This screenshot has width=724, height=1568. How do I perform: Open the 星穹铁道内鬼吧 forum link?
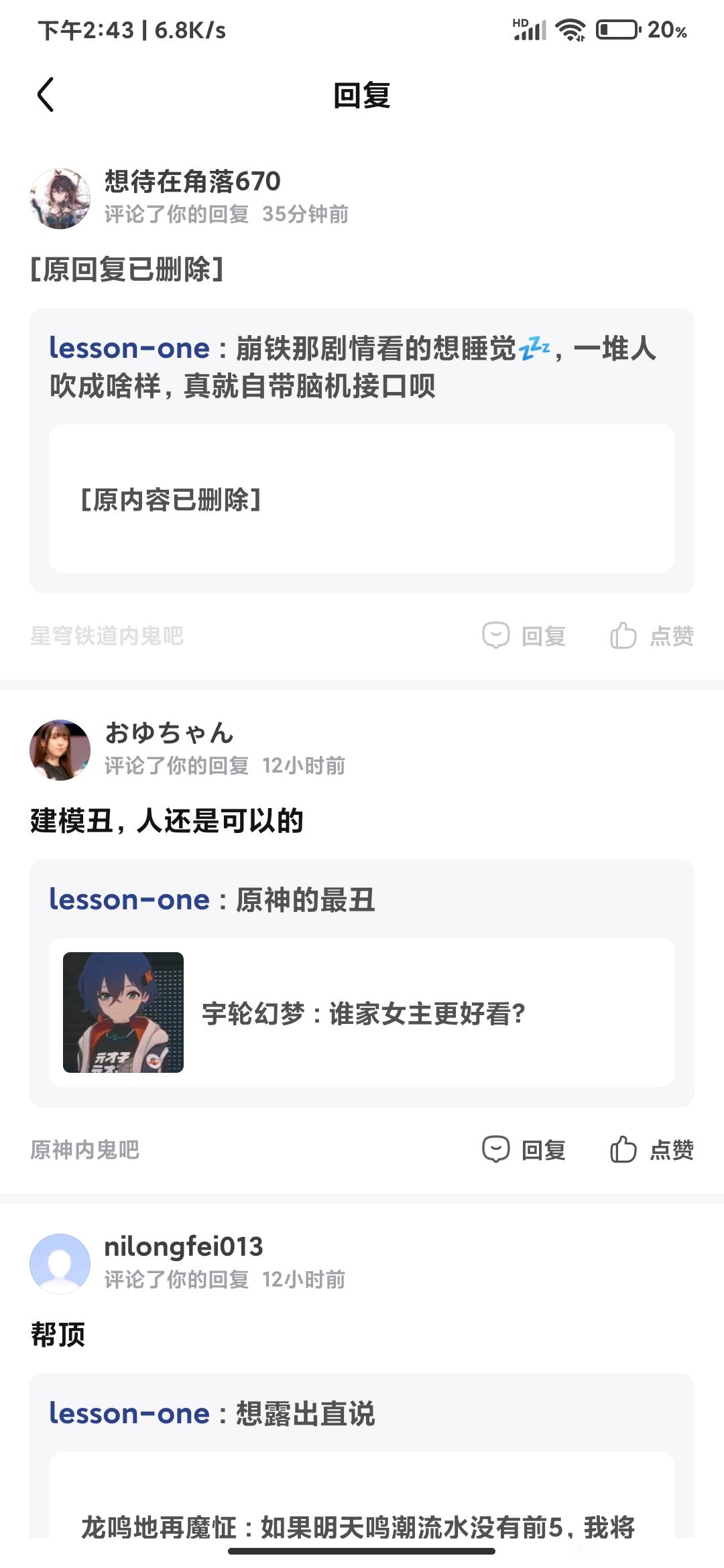pyautogui.click(x=107, y=635)
